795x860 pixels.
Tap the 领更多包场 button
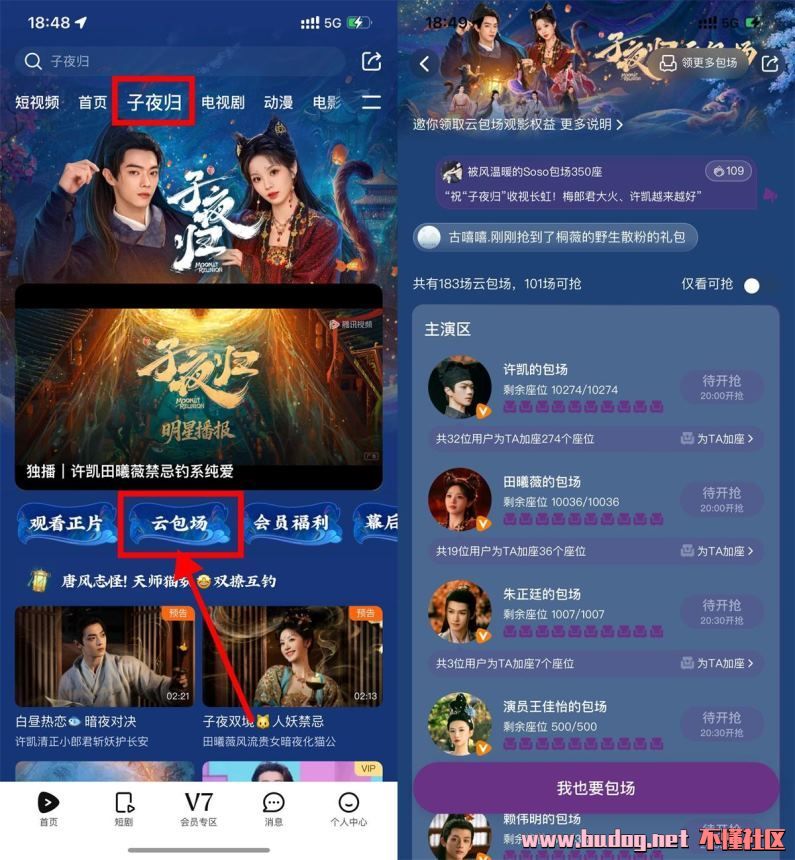700,62
